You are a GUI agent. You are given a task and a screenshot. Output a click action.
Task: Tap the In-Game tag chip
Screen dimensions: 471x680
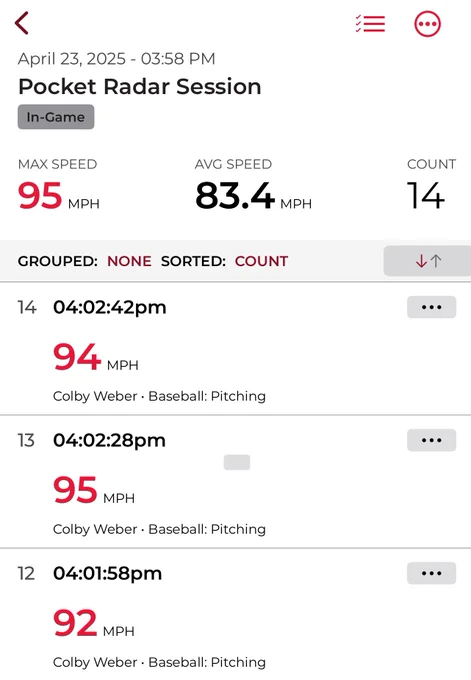[56, 117]
